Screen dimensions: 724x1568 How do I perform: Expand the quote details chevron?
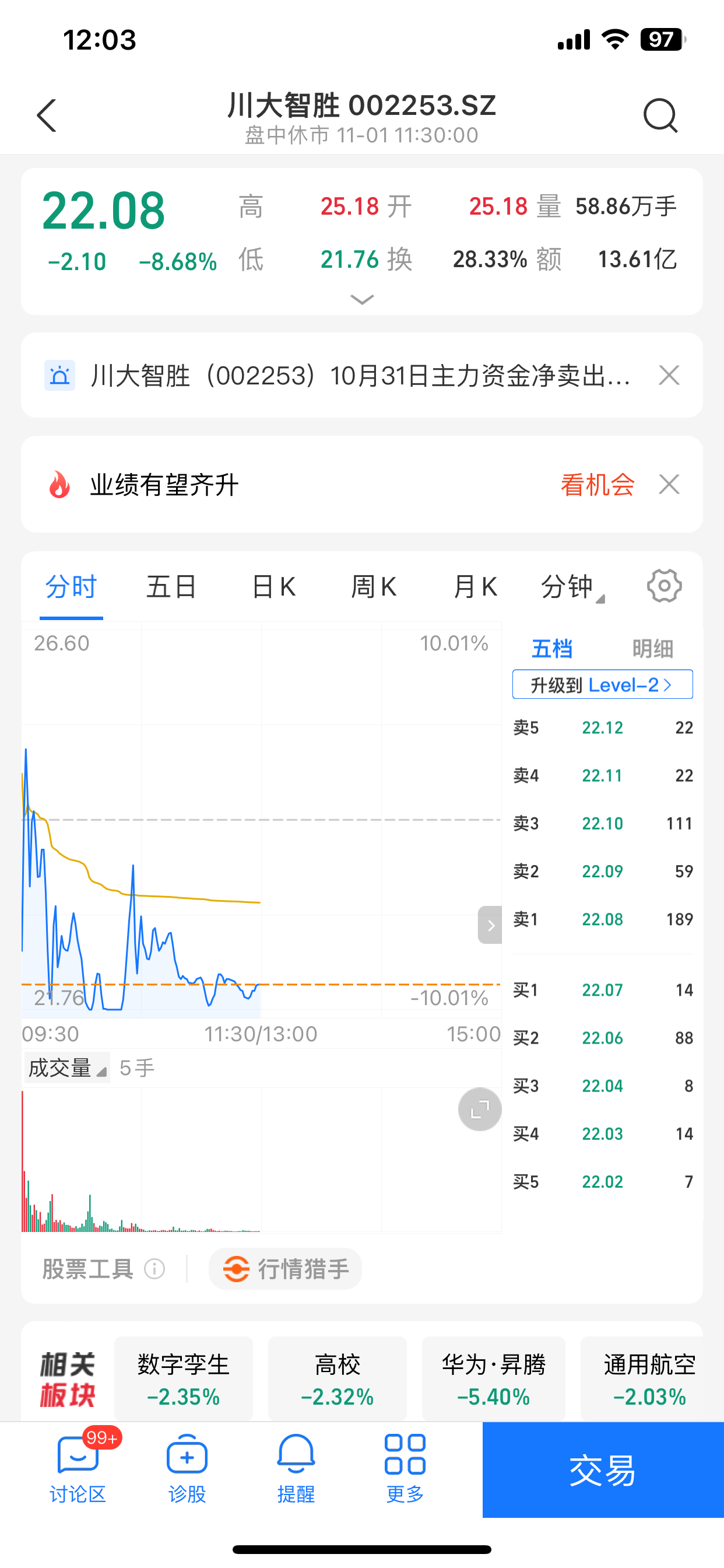(362, 299)
